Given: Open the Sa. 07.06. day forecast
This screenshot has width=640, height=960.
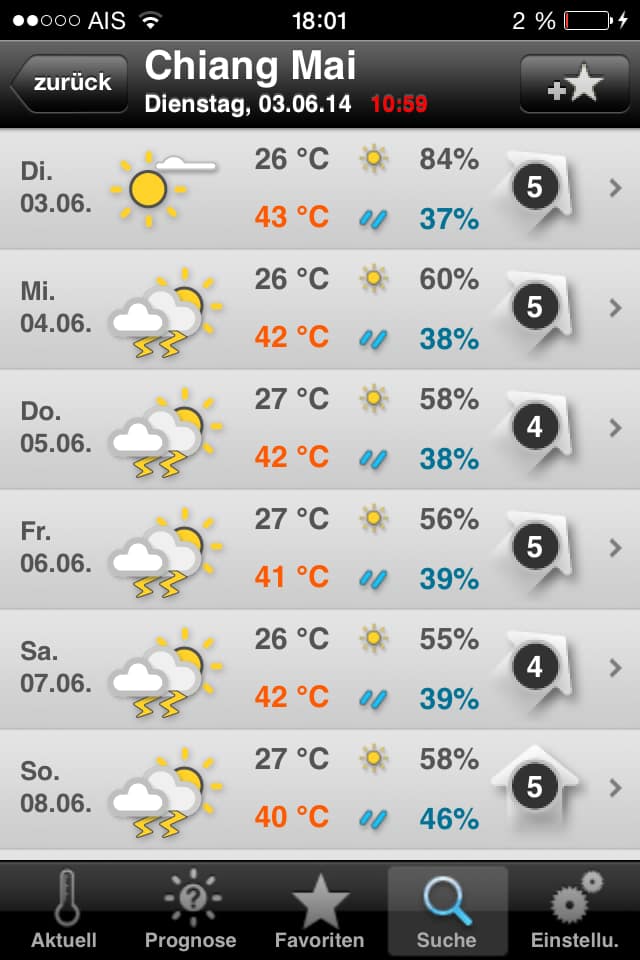Looking at the screenshot, I should point(320,668).
